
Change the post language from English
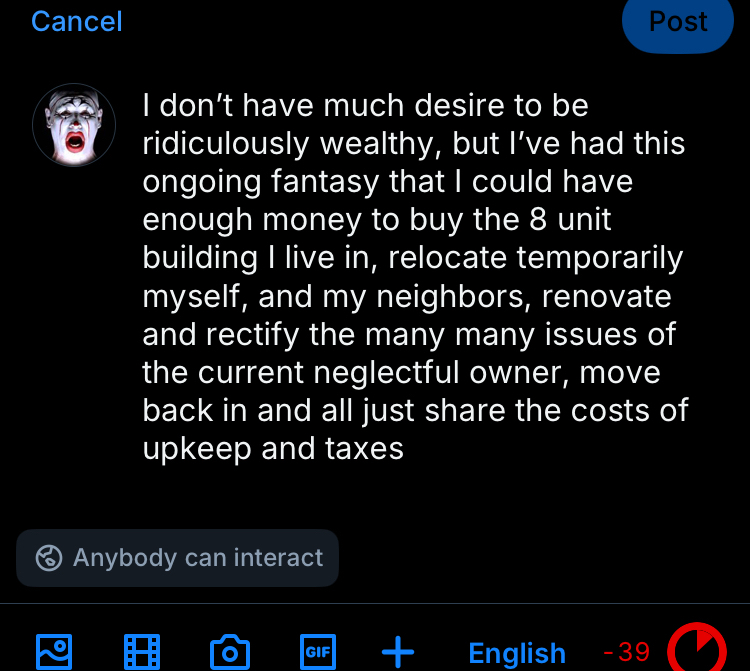[x=517, y=653]
